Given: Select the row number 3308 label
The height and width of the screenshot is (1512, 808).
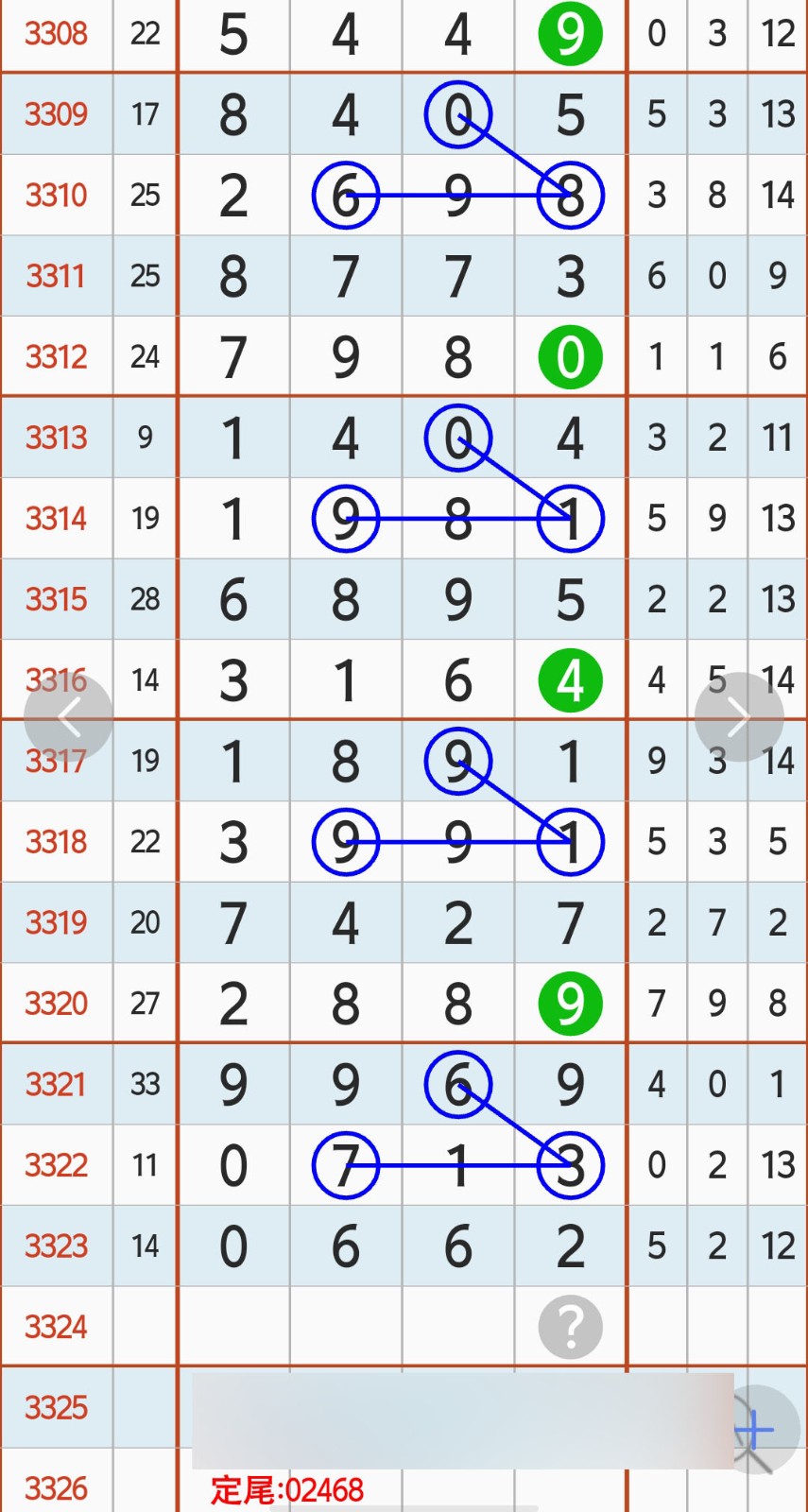Looking at the screenshot, I should tap(54, 34).
